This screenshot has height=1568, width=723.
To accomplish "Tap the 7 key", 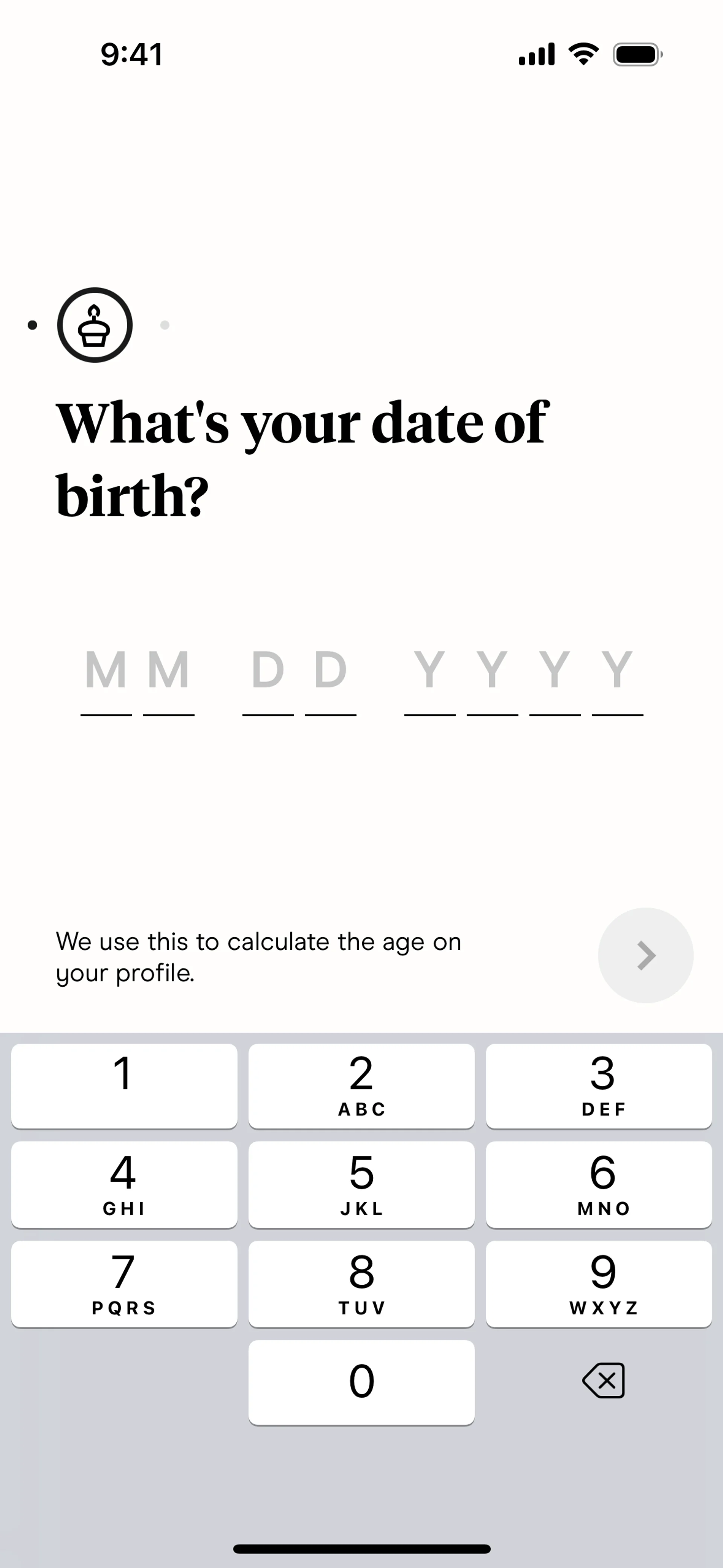I will click(124, 1283).
